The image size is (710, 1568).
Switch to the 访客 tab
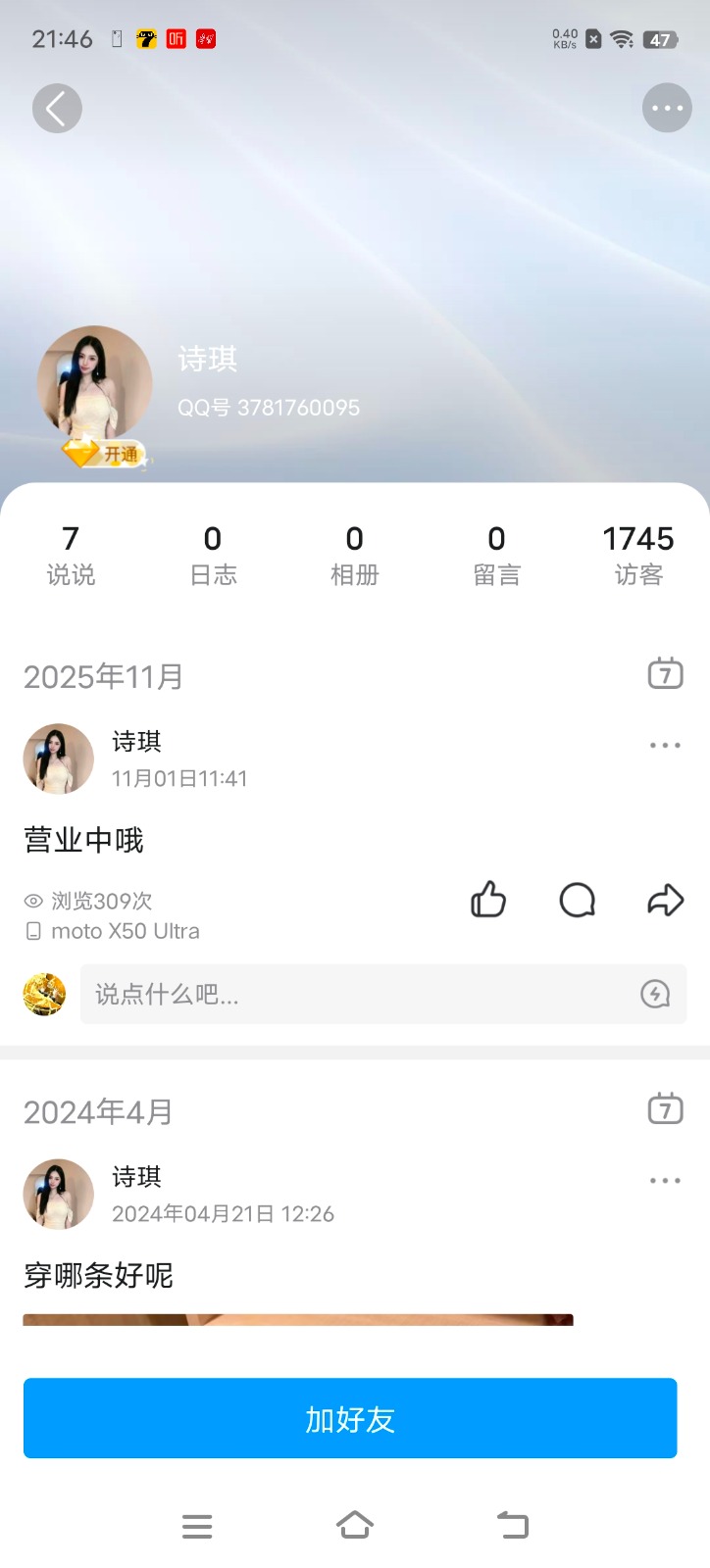click(638, 554)
